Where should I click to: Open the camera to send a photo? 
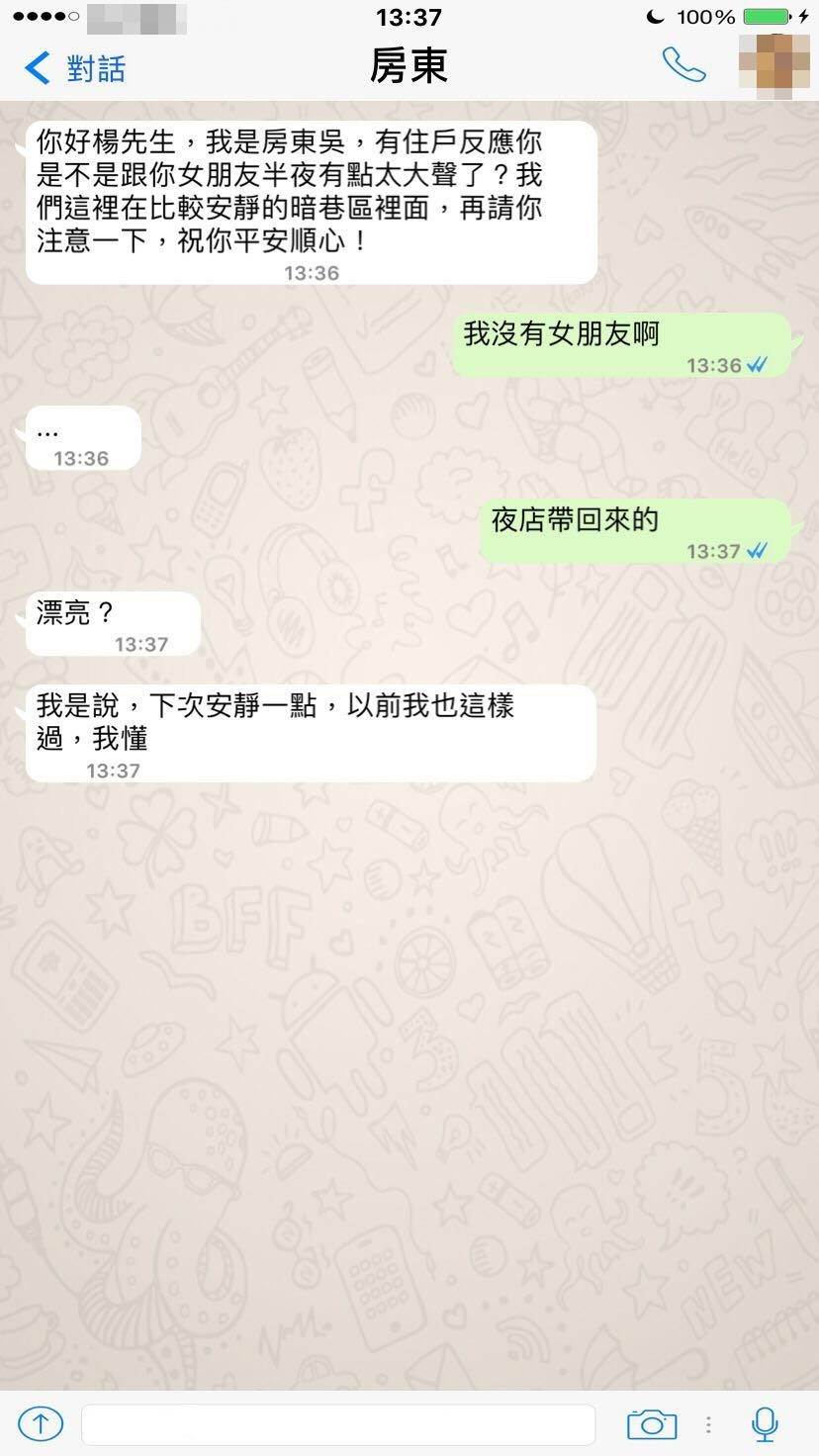pyautogui.click(x=652, y=1424)
